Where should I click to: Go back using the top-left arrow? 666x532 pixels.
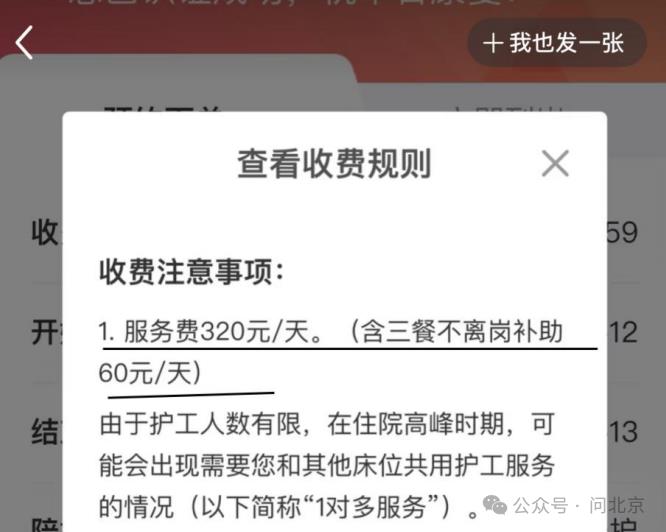25,42
